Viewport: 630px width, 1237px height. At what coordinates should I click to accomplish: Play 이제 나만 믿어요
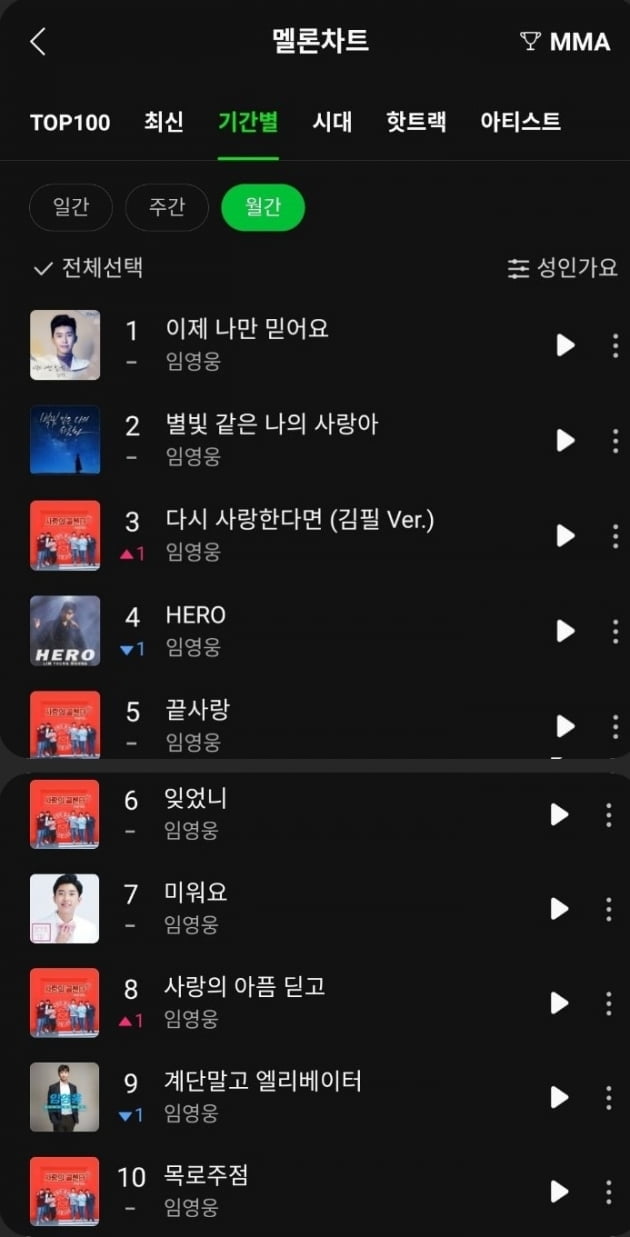(x=565, y=345)
